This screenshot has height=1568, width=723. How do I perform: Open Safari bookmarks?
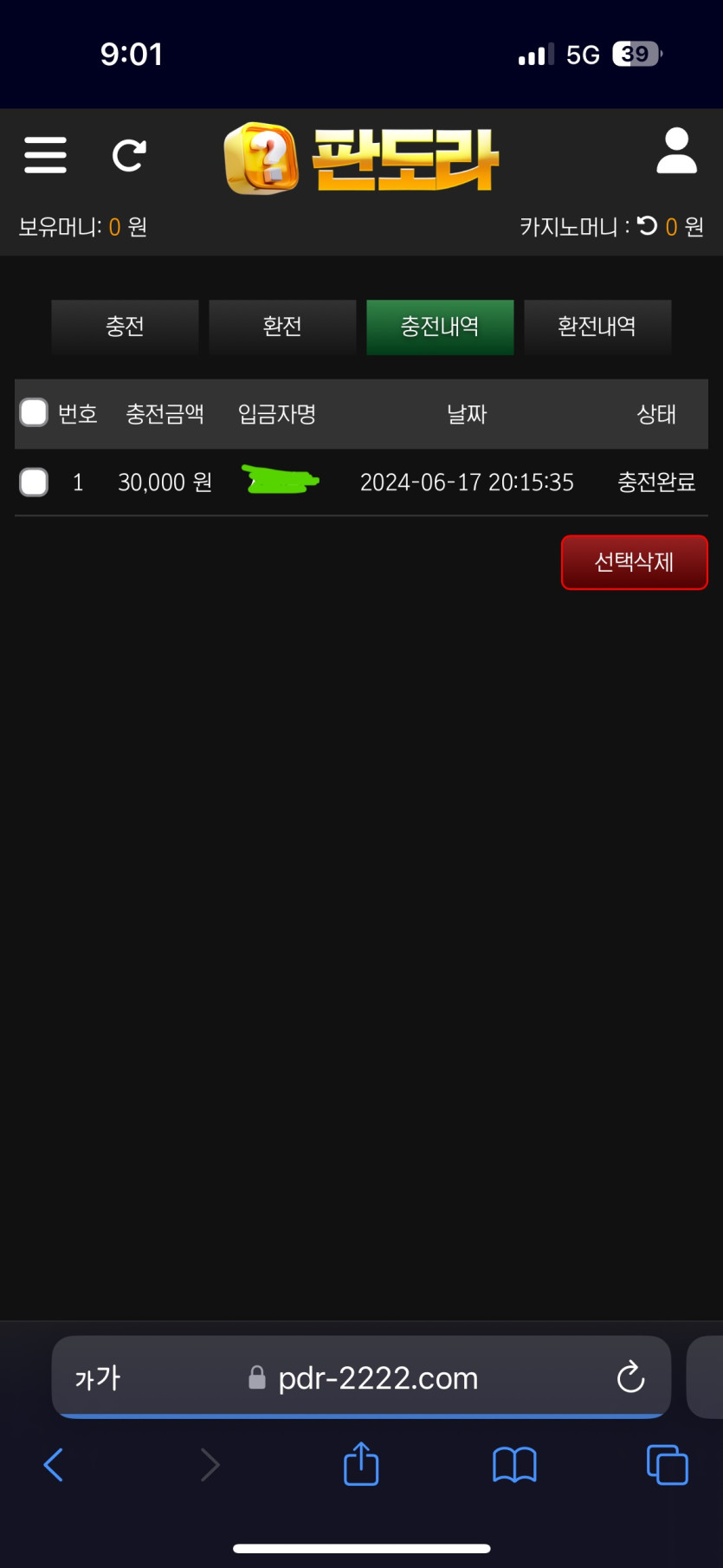514,1465
